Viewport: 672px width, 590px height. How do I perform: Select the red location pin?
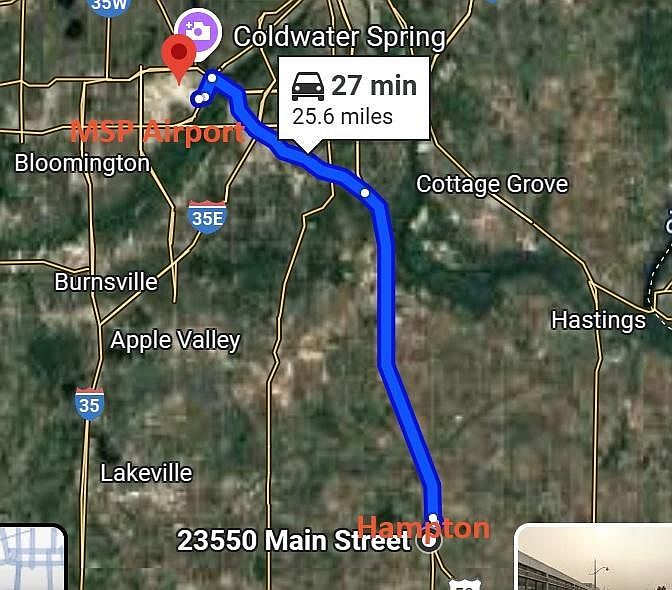(180, 56)
